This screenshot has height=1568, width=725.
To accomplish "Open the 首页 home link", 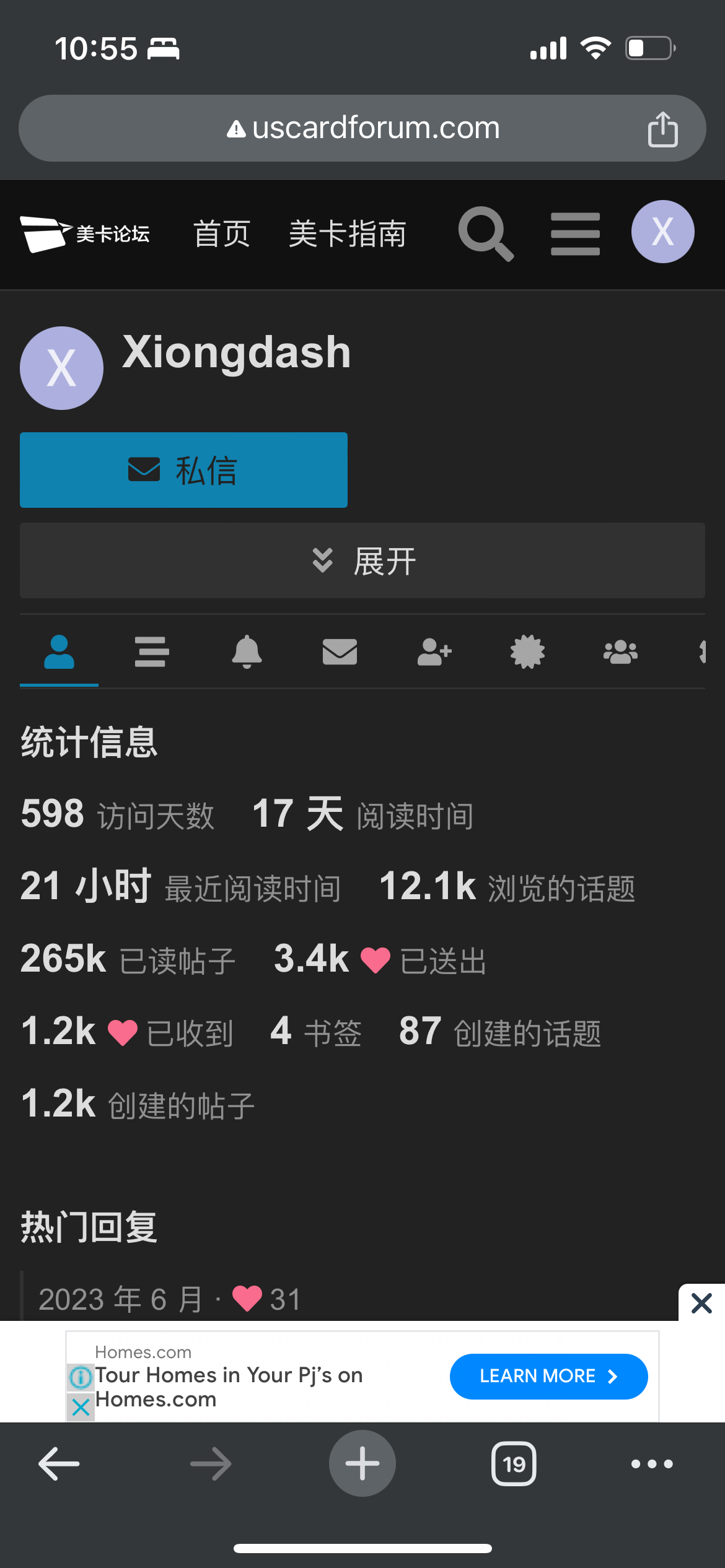I will point(222,234).
